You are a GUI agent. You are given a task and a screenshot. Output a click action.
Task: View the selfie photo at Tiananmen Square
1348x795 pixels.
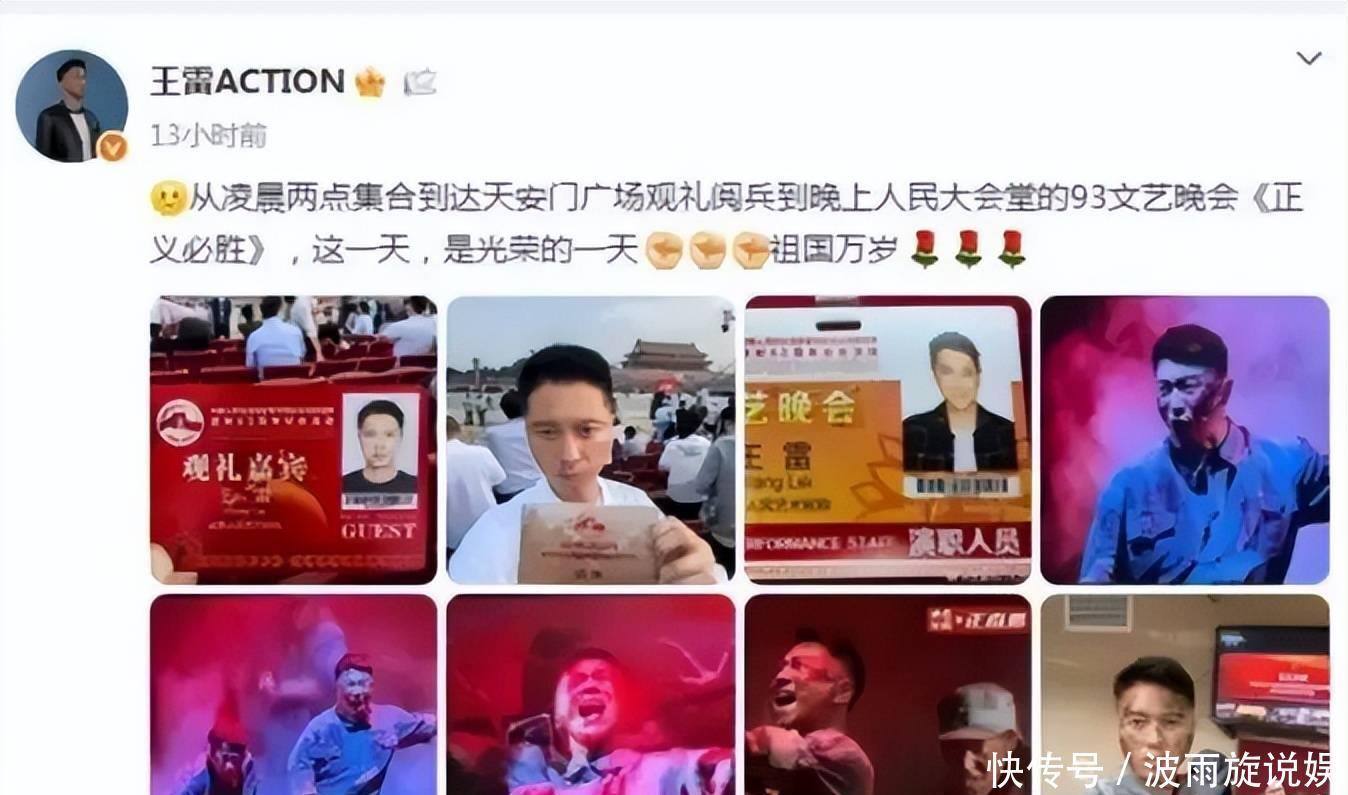590,440
